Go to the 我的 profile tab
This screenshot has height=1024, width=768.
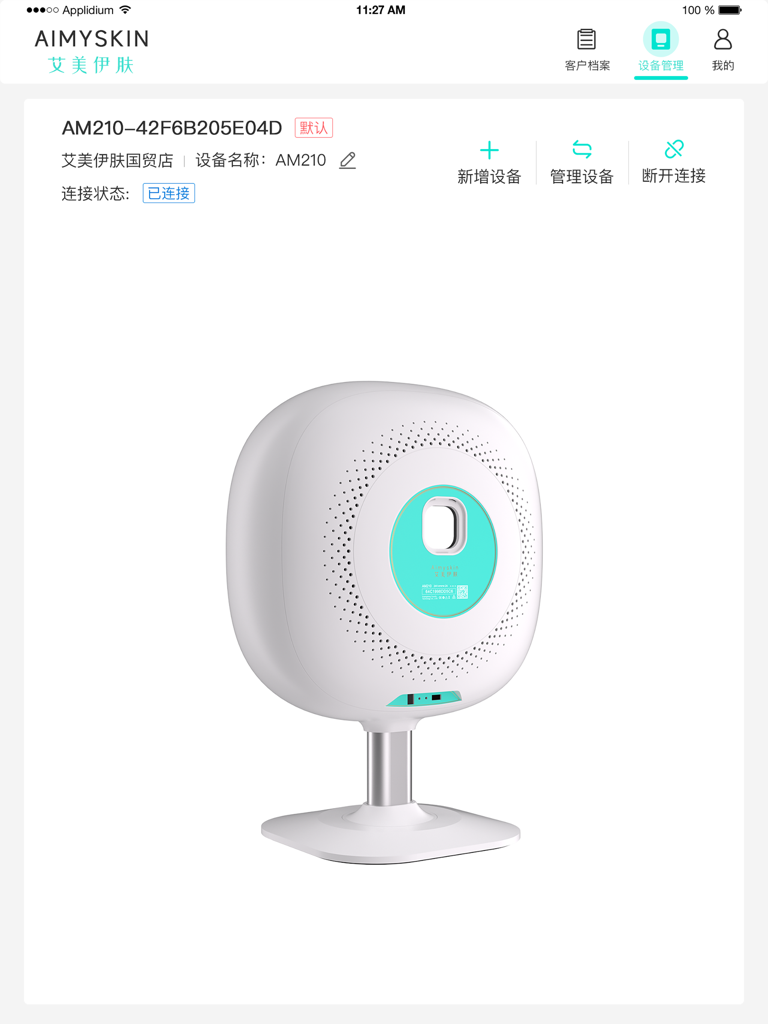[722, 50]
